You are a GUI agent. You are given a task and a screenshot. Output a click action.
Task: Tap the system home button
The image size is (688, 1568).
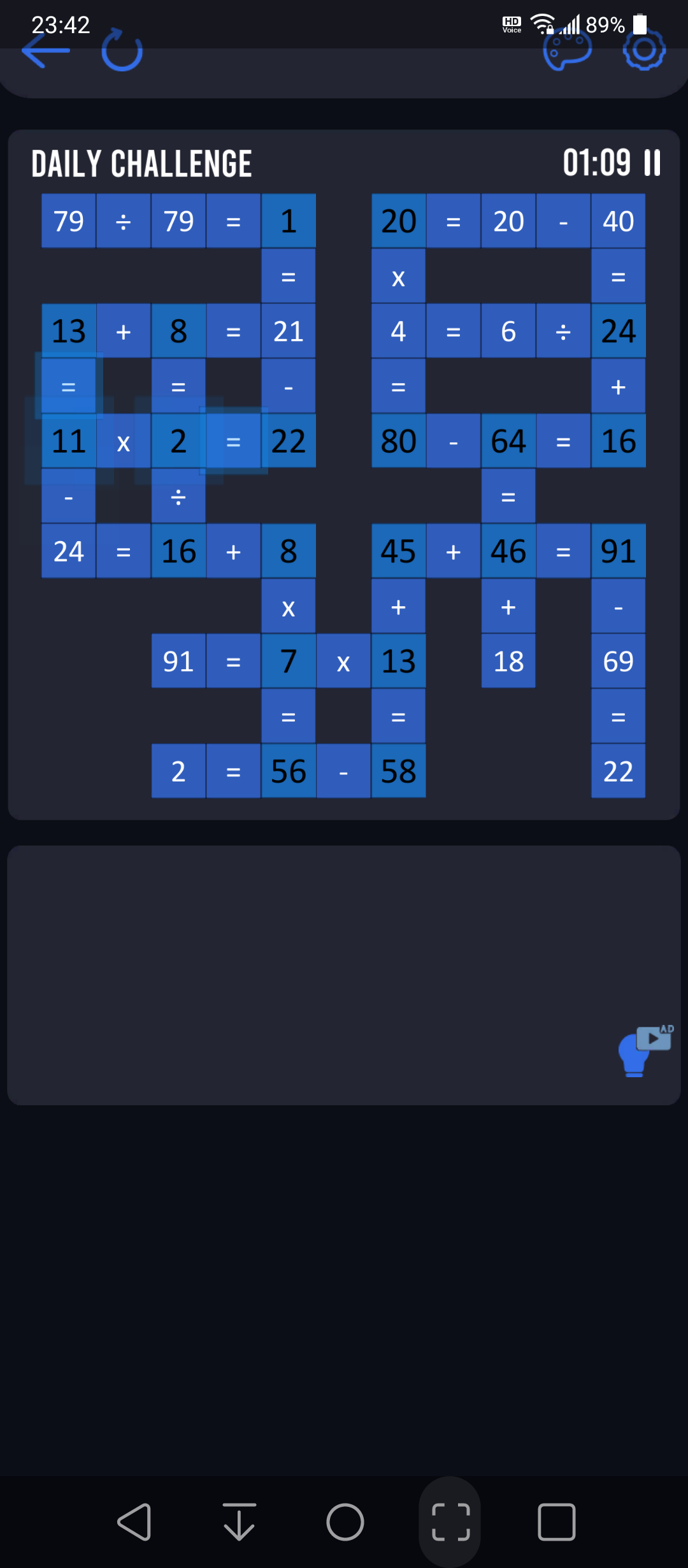345,1522
